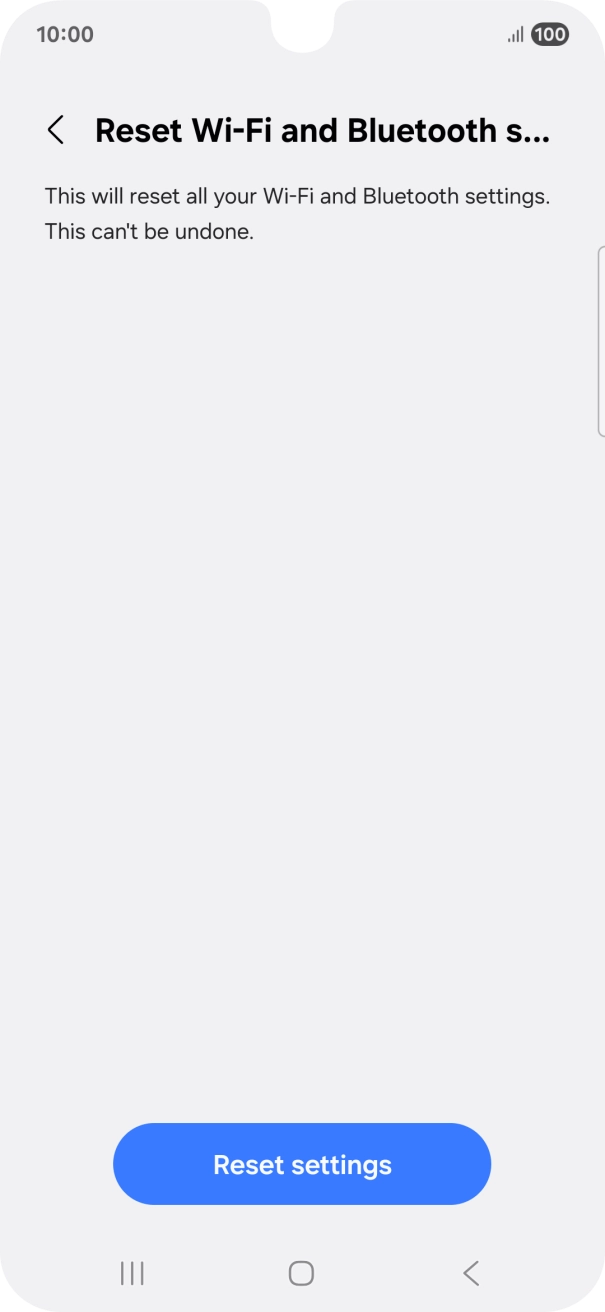Go to the home screen
Viewport: 605px width, 1312px height.
[x=301, y=1273]
